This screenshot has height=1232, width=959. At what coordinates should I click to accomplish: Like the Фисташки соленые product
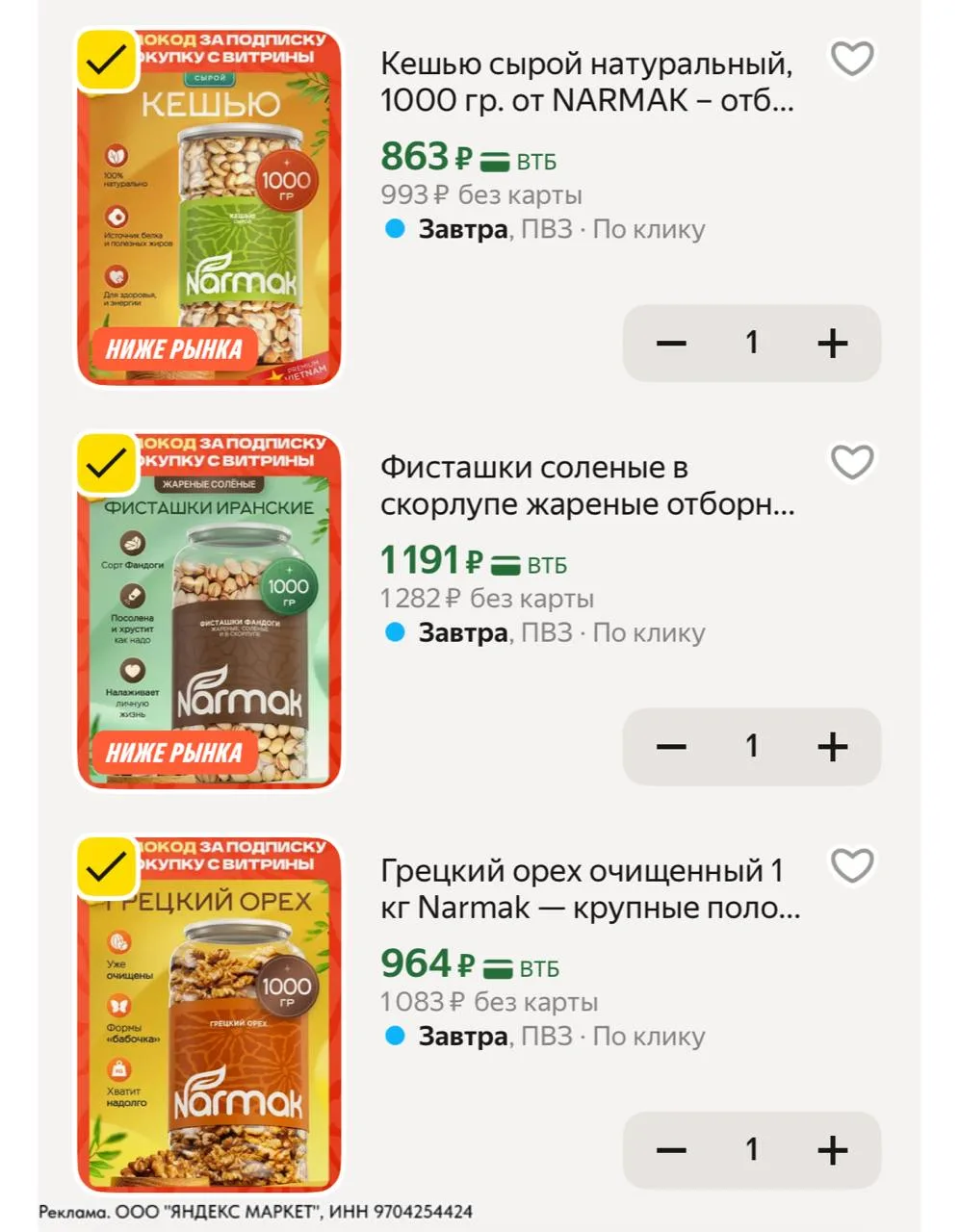click(852, 462)
